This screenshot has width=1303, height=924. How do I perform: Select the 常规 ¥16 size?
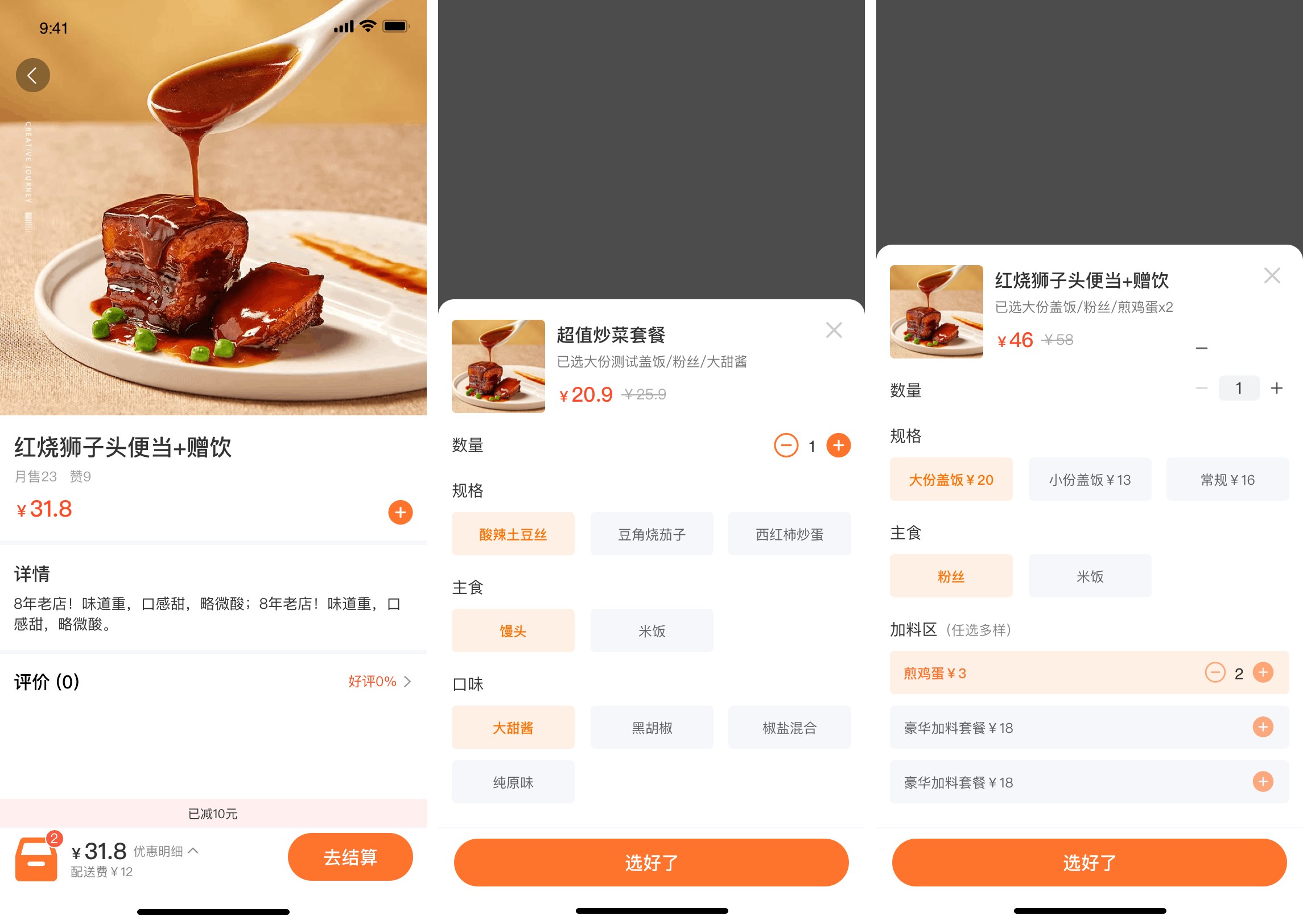coord(1228,480)
